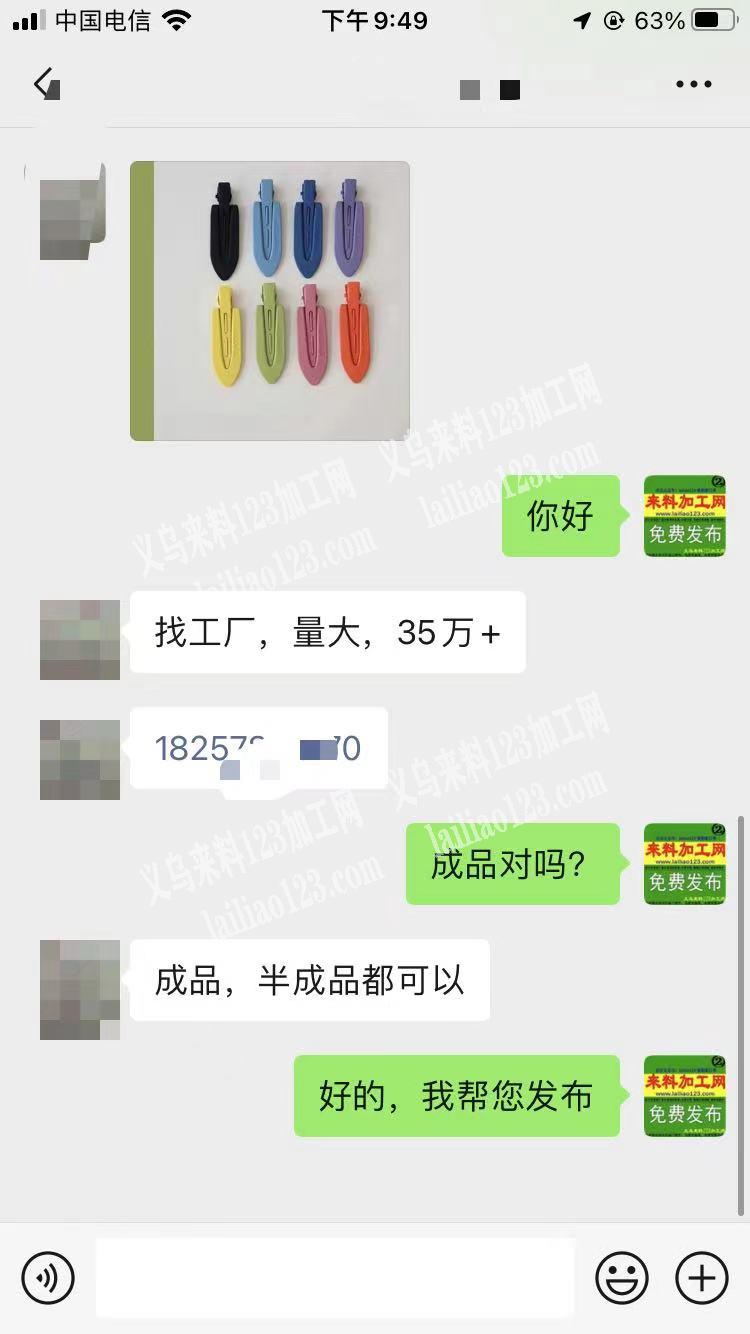Screen dimensions: 750x1334
Task: Open the chat info overflow menu
Action: tap(693, 85)
